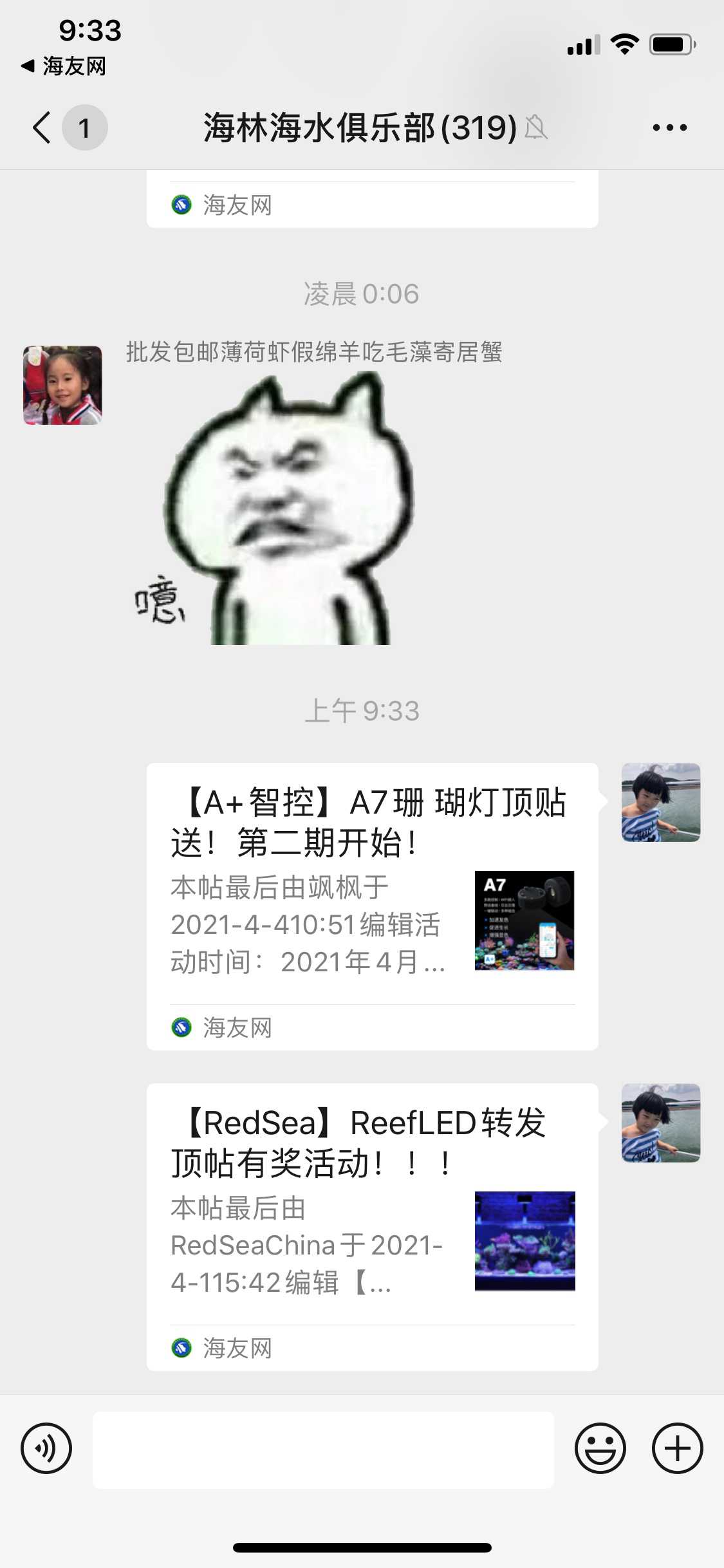This screenshot has height=1568, width=724.
Task: Switch to voice message input
Action: point(46,1448)
